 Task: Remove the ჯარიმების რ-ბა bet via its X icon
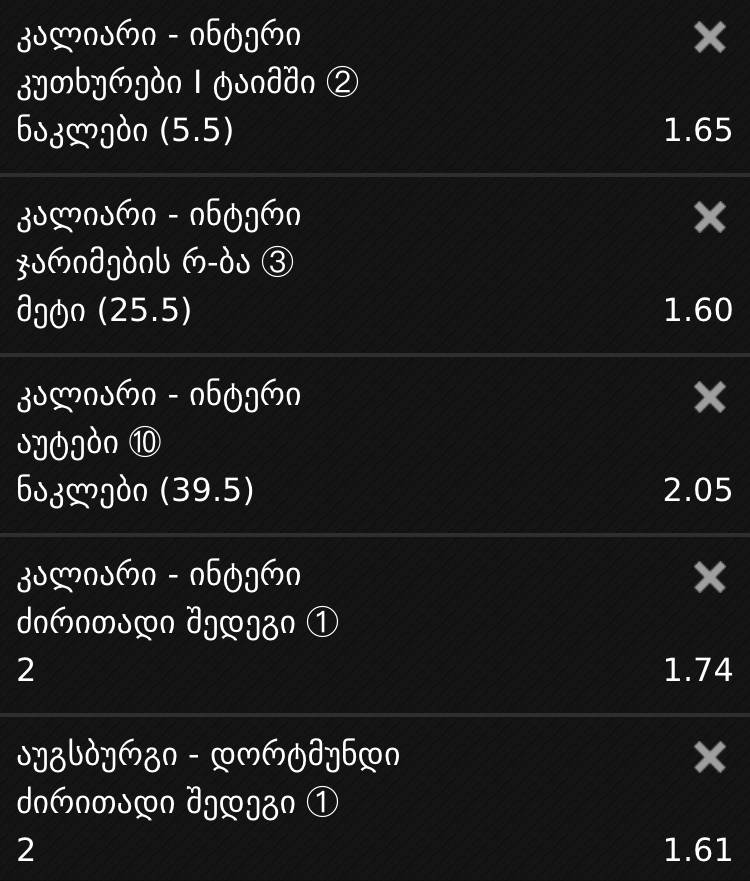(709, 218)
